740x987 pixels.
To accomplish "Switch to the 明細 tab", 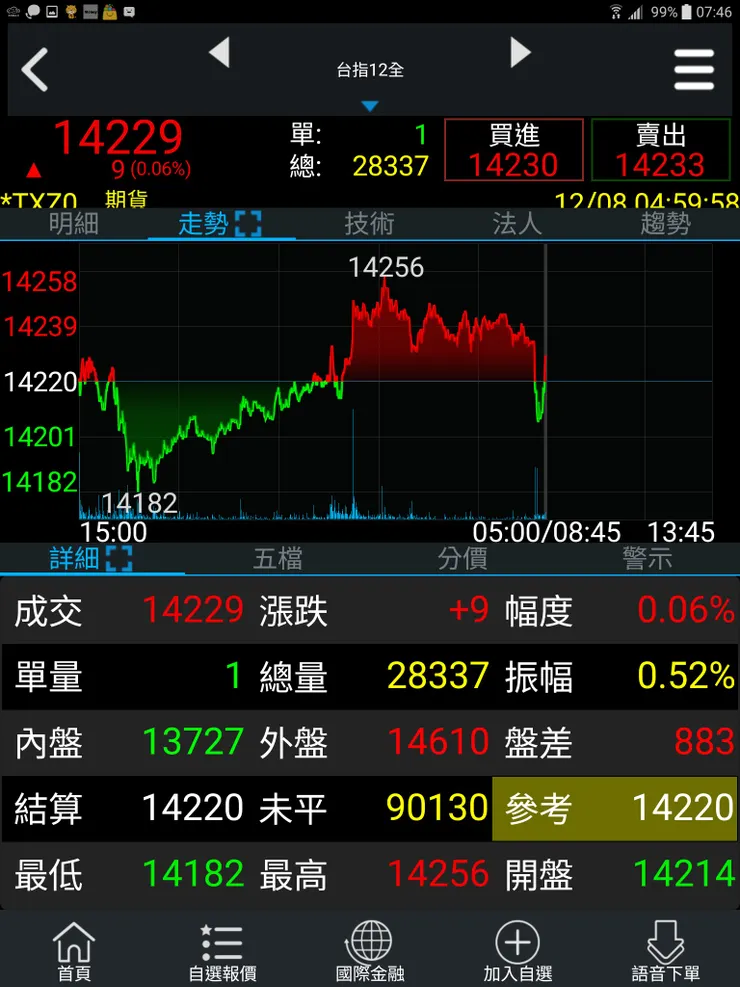I will [x=74, y=224].
